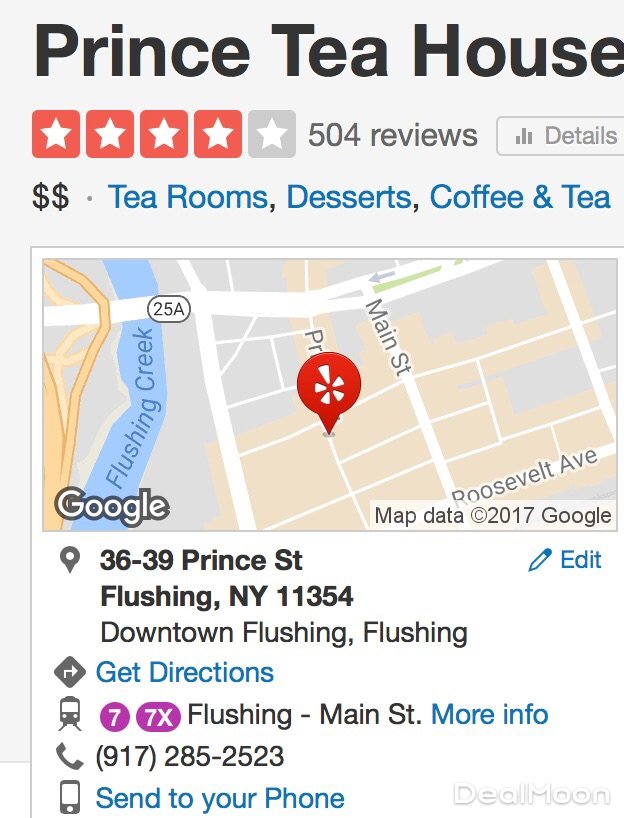Viewport: 624px width, 818px height.
Task: Open the Desserts category link
Action: click(348, 197)
